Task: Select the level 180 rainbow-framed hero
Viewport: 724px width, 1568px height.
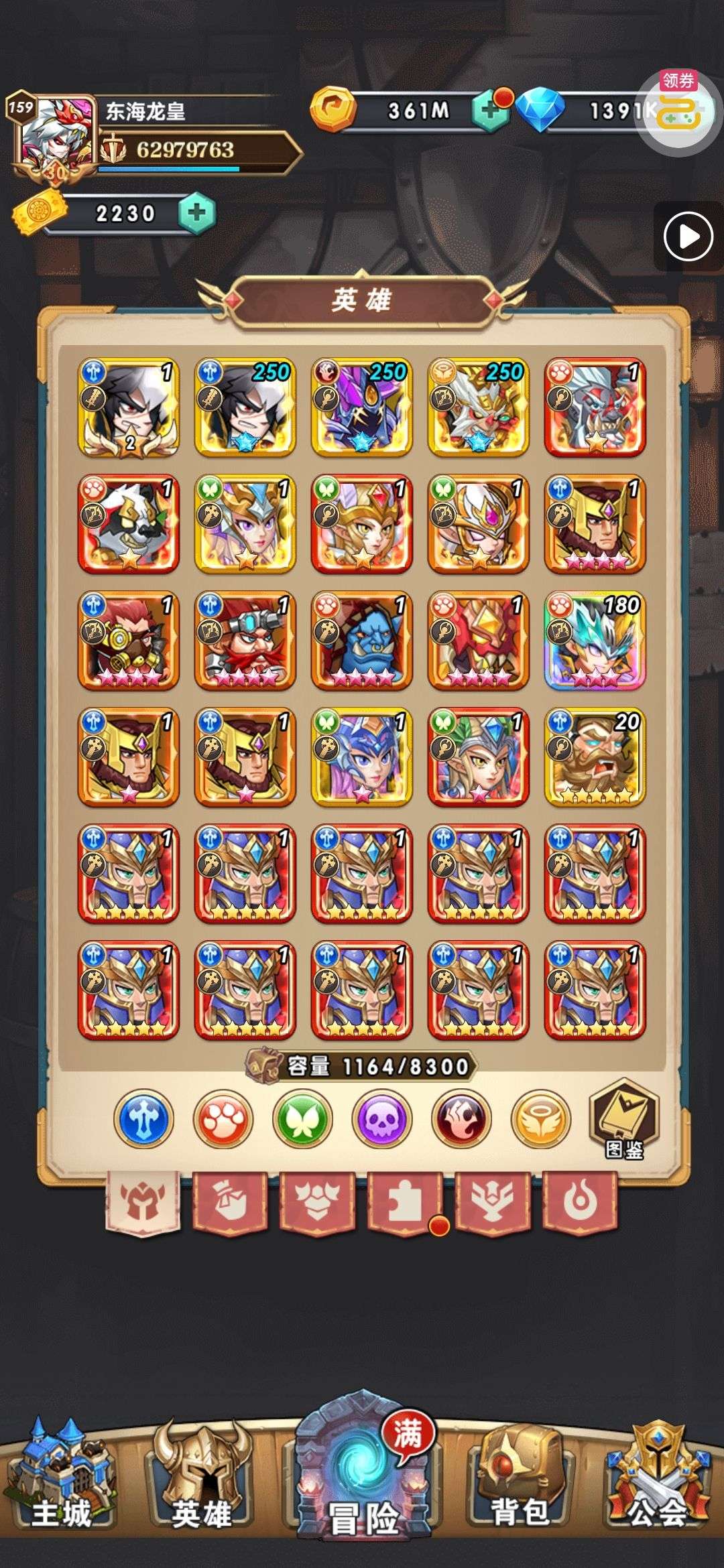Action: [x=595, y=641]
